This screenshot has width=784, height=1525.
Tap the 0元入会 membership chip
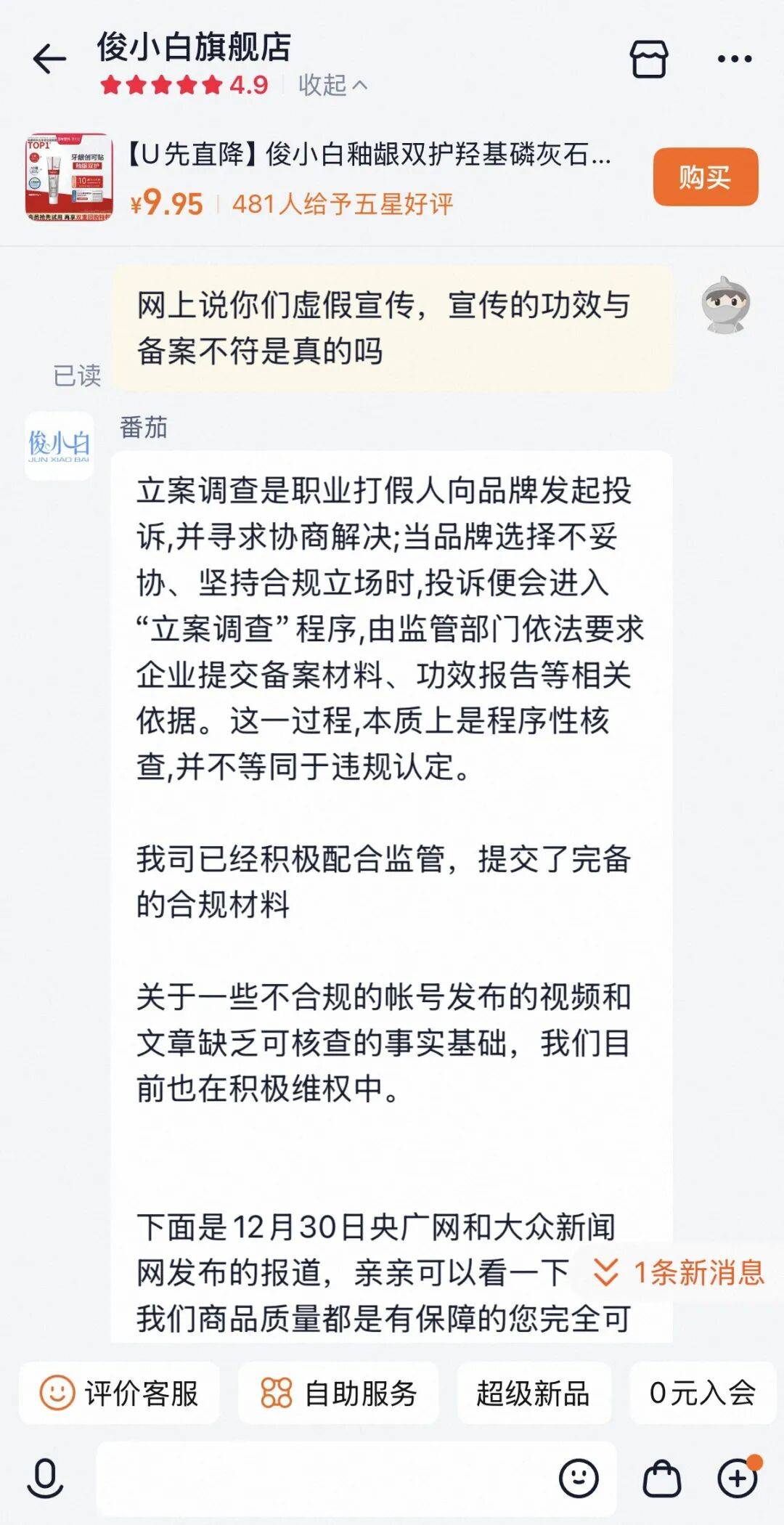coord(703,1393)
